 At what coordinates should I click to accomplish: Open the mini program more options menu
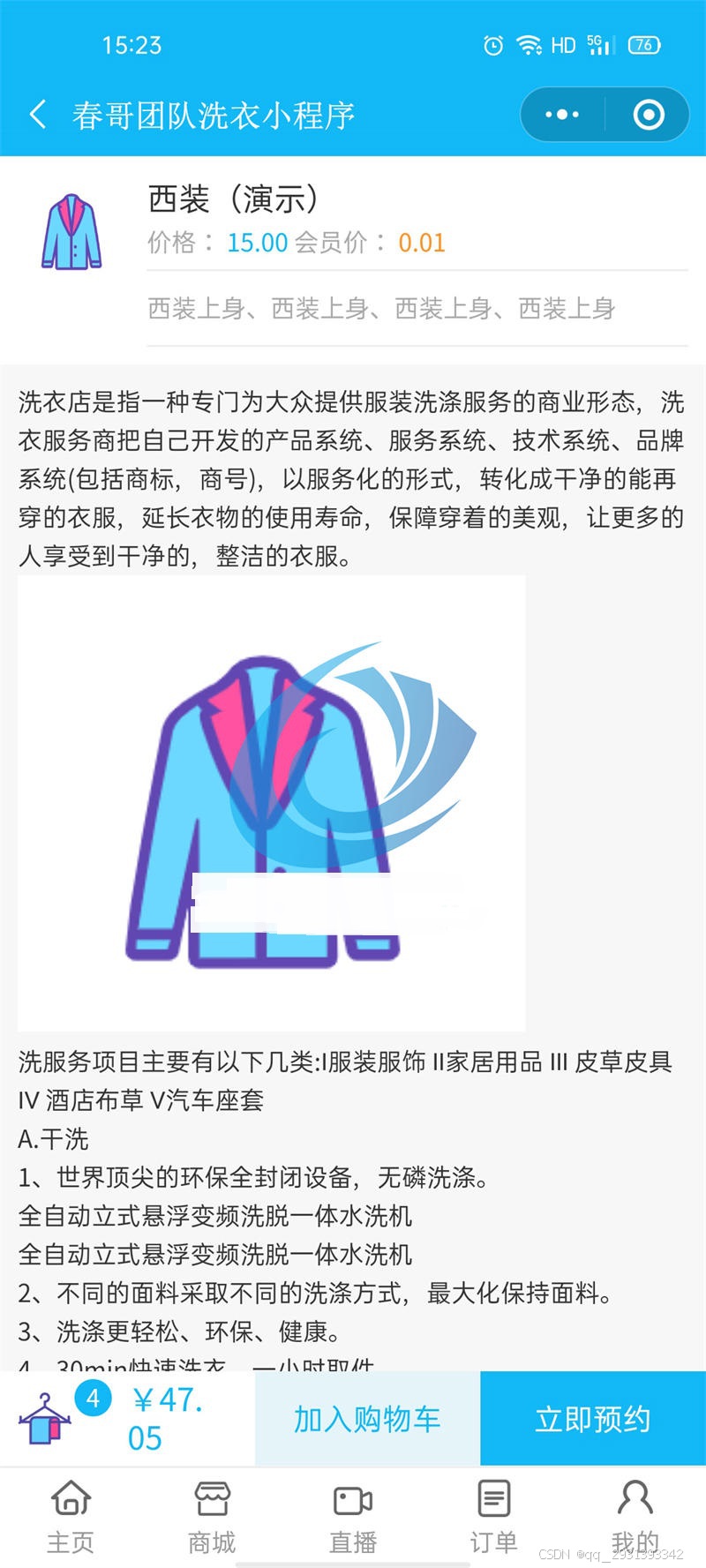(561, 115)
